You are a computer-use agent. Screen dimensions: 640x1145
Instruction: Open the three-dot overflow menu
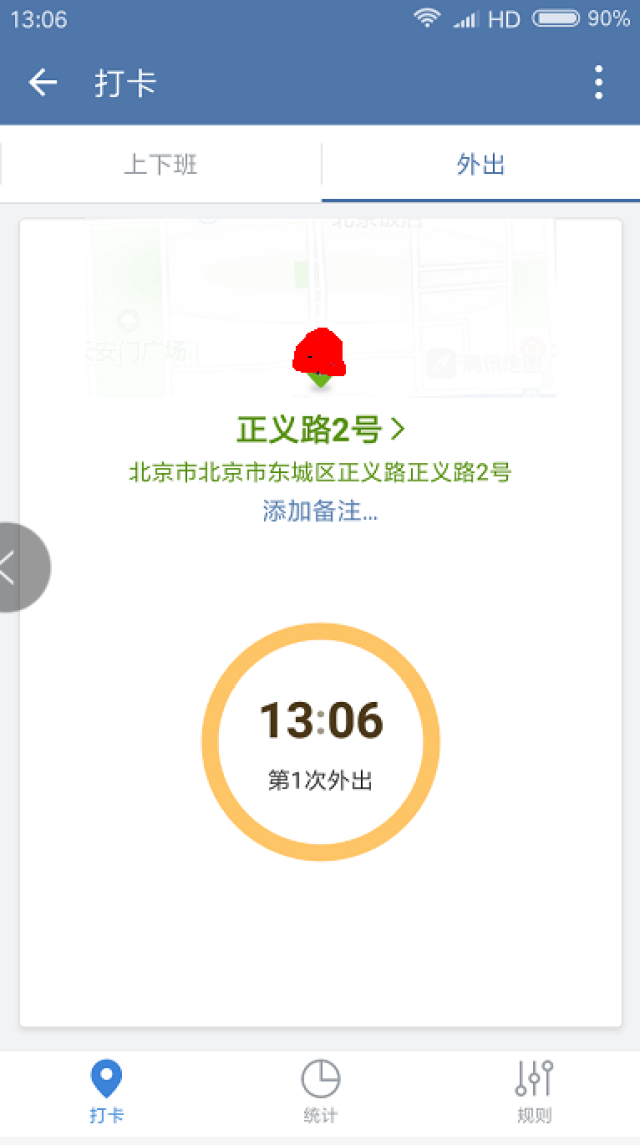tap(598, 83)
